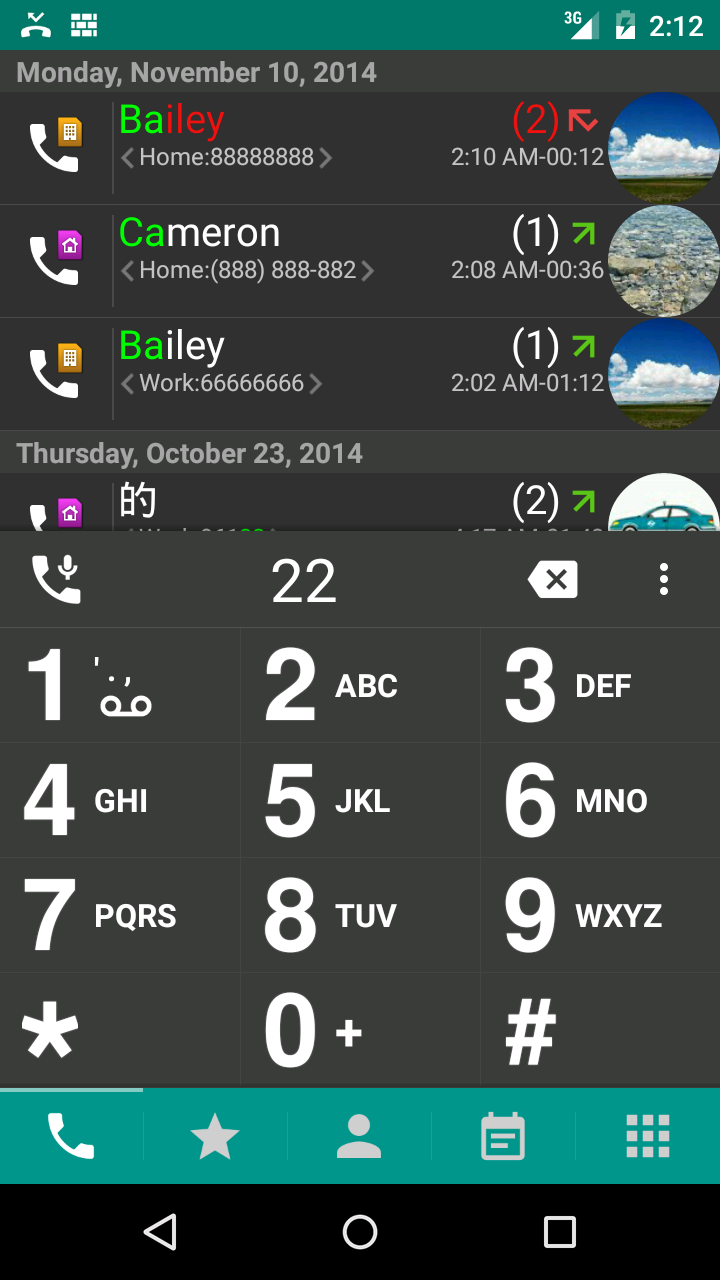Tap the green outgoing call arrow for Cameron
720x1280 pixels.
[583, 232]
